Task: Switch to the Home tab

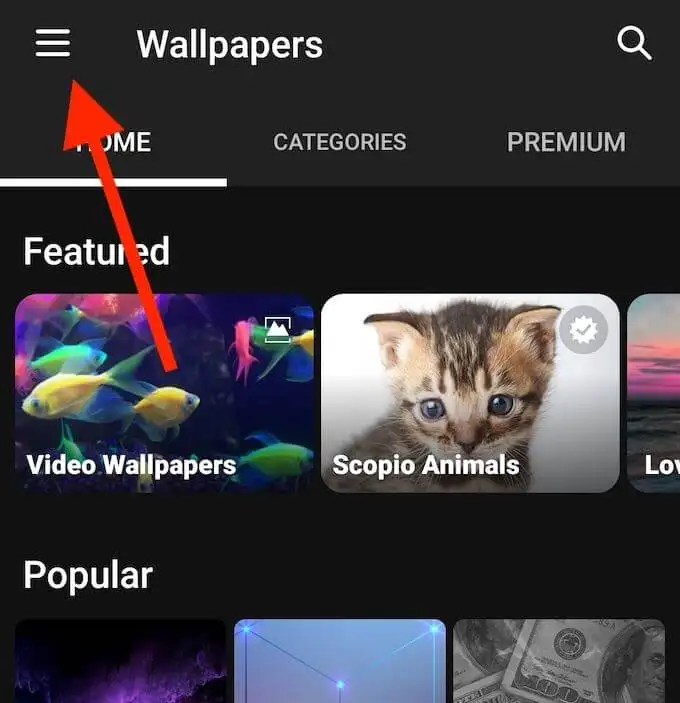Action: coord(113,142)
